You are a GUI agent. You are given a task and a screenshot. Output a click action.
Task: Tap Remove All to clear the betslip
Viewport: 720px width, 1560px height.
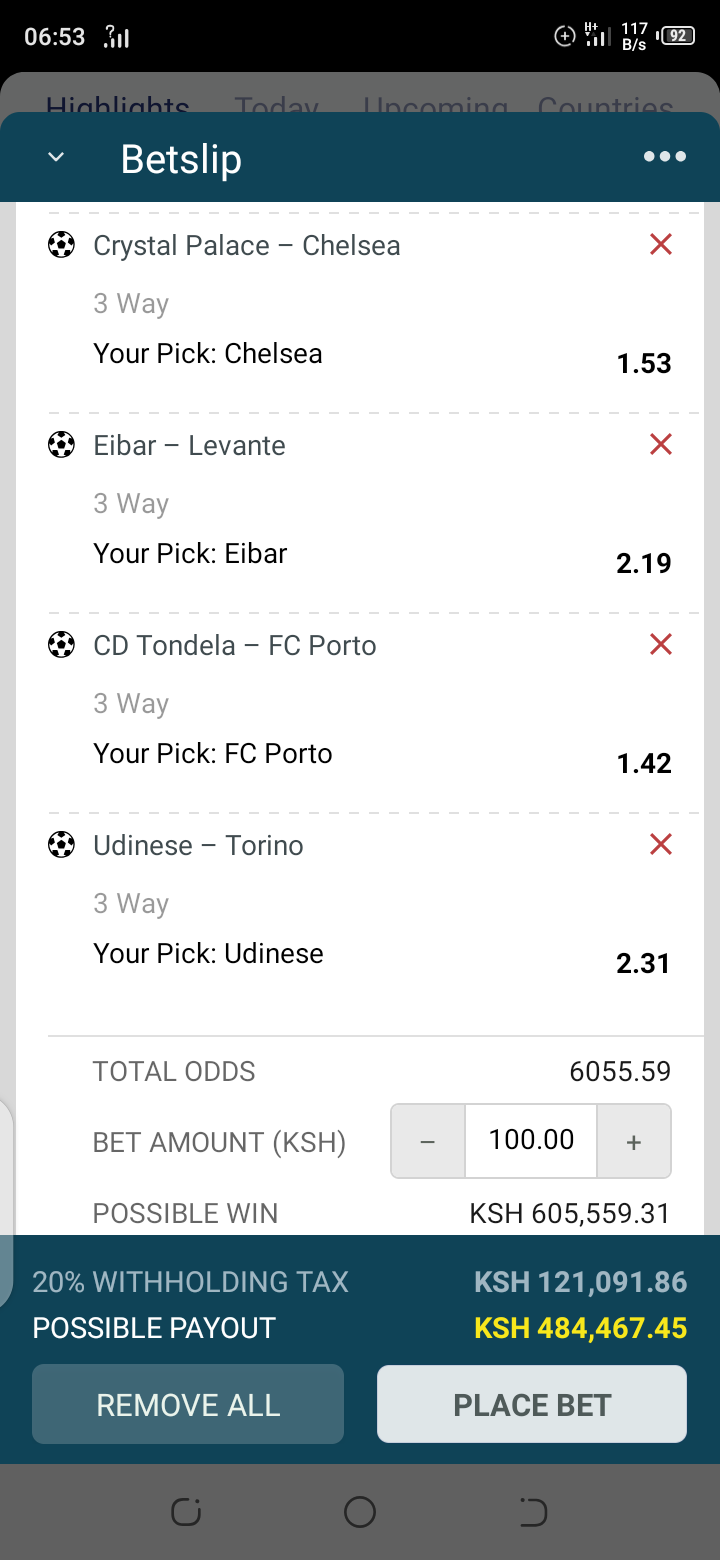point(188,1404)
